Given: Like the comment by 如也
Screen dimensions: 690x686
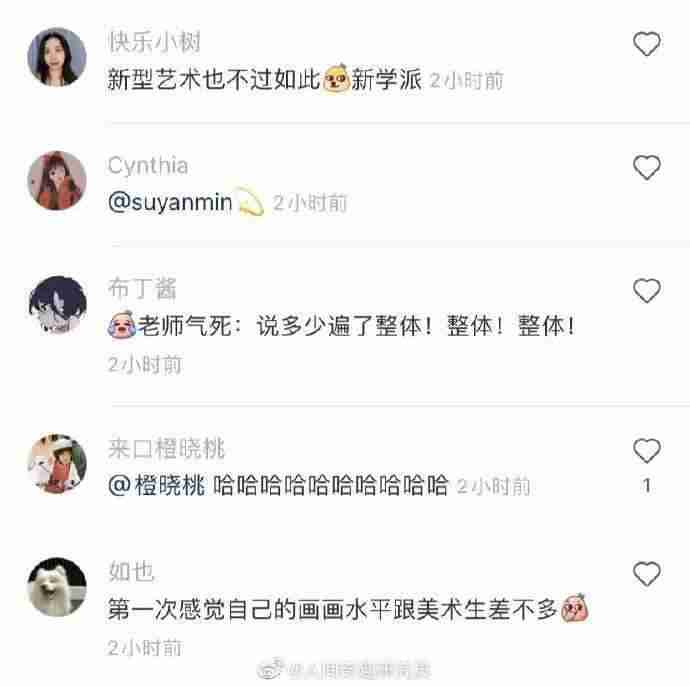Looking at the screenshot, I should click(647, 573).
